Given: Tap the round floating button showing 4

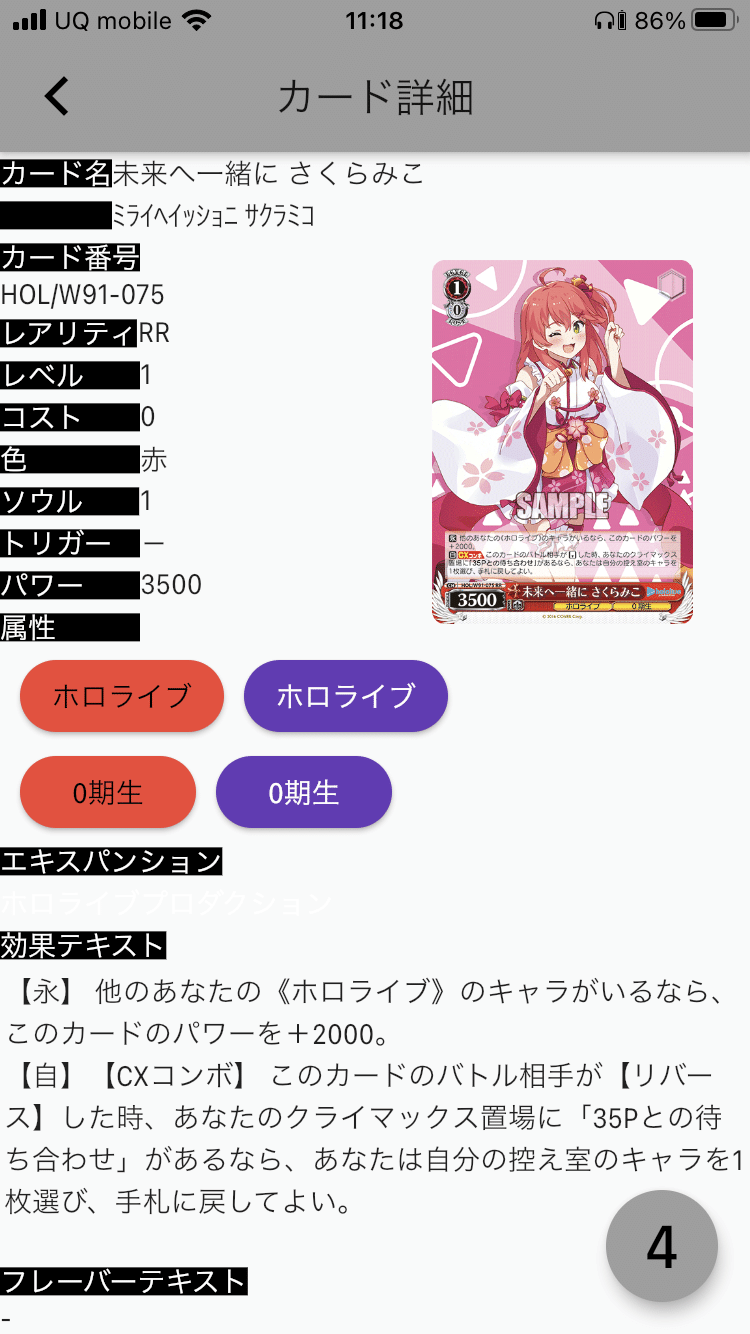Looking at the screenshot, I should (662, 1246).
